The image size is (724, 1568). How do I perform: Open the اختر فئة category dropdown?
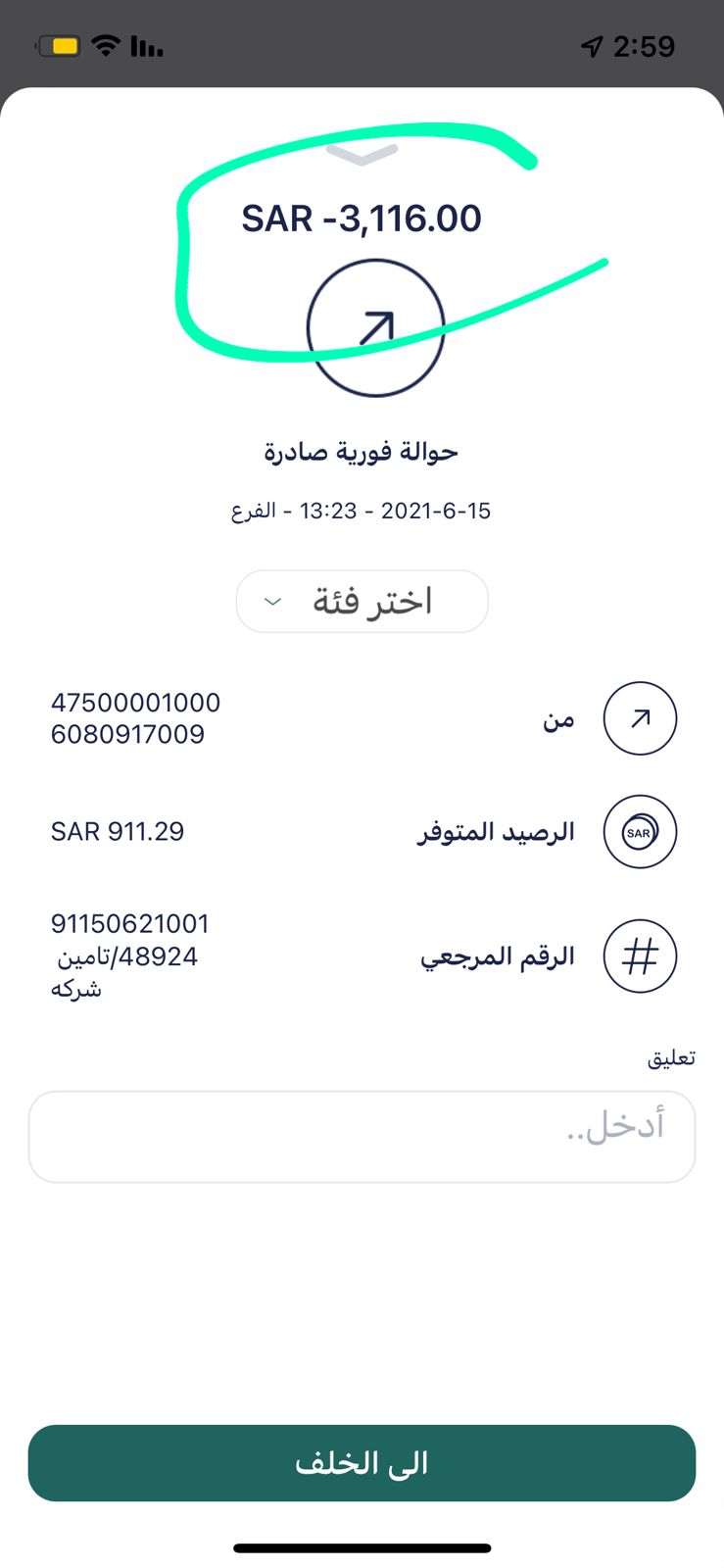click(x=362, y=601)
